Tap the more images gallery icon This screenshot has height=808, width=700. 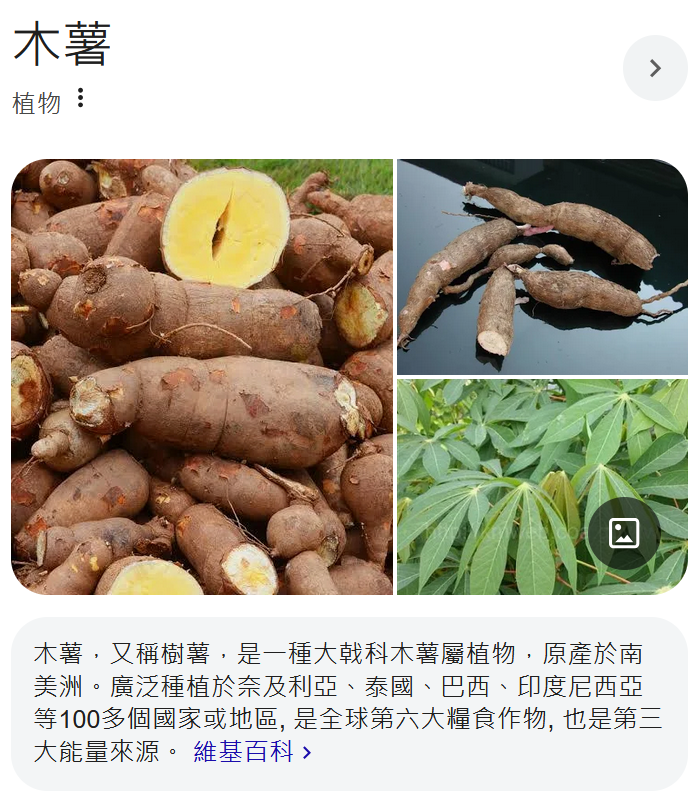click(x=623, y=533)
